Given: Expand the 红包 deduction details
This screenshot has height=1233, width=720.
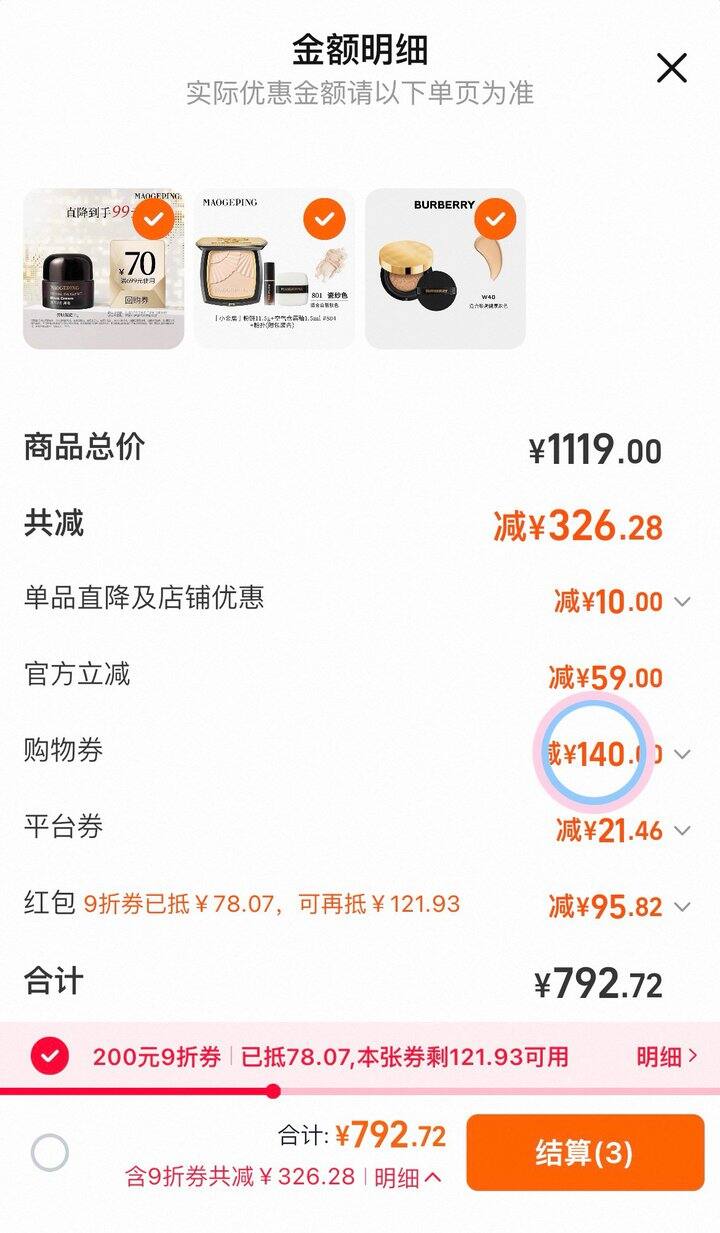Looking at the screenshot, I should [682, 907].
